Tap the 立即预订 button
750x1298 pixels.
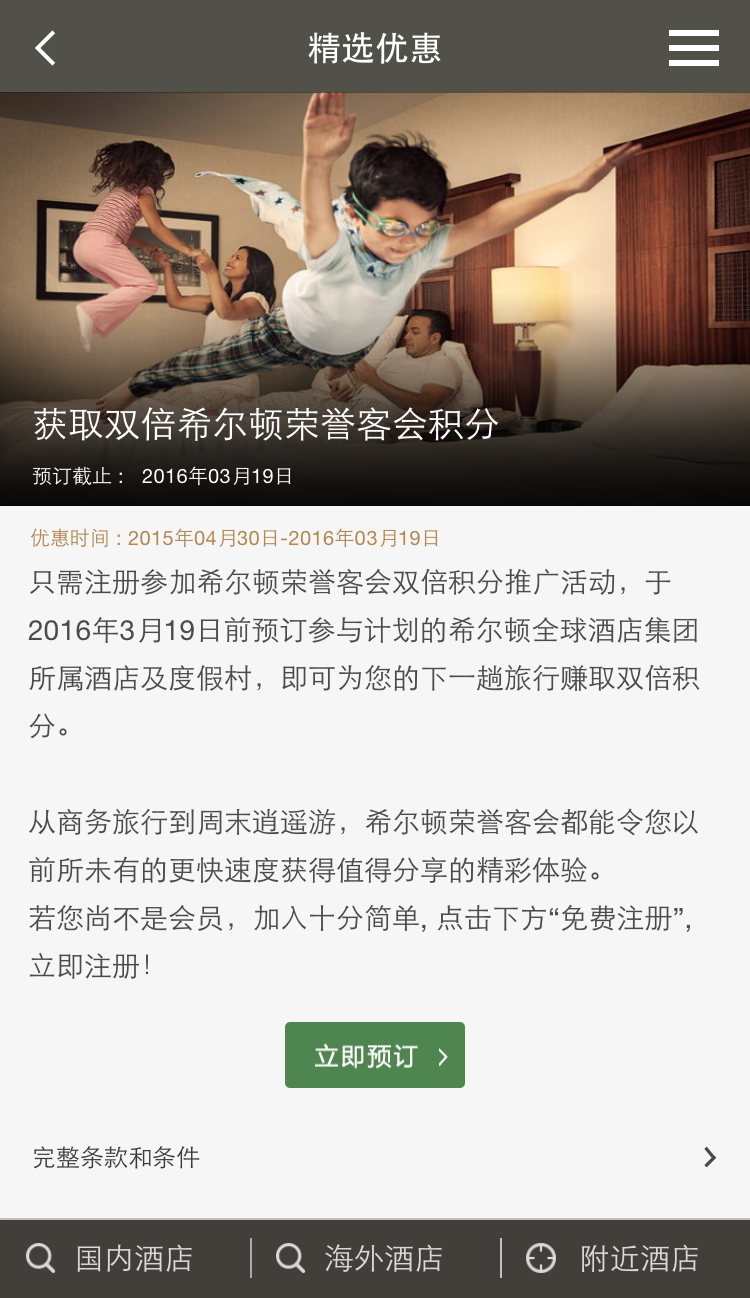[375, 1056]
